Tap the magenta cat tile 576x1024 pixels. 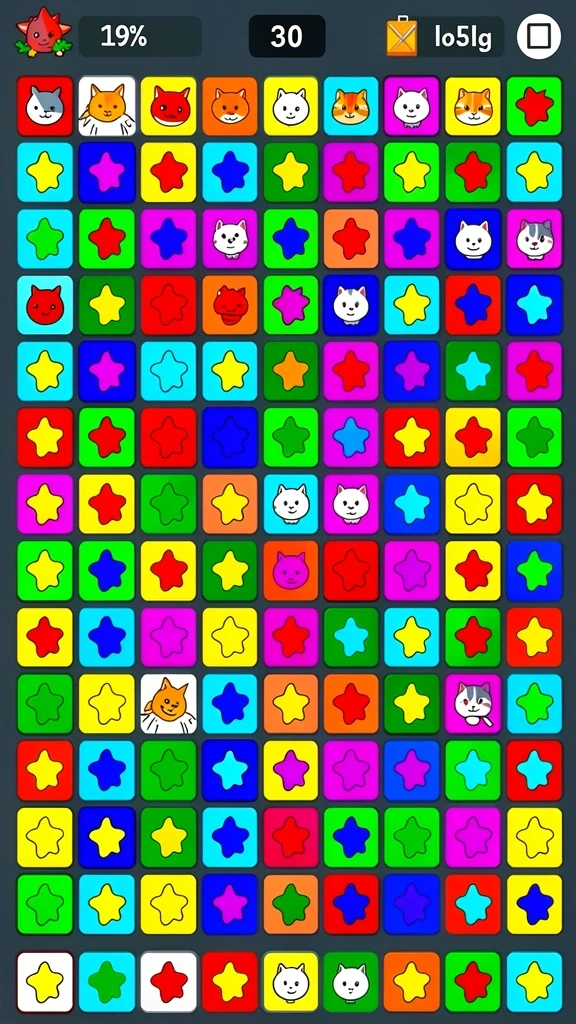pyautogui.click(x=291, y=570)
